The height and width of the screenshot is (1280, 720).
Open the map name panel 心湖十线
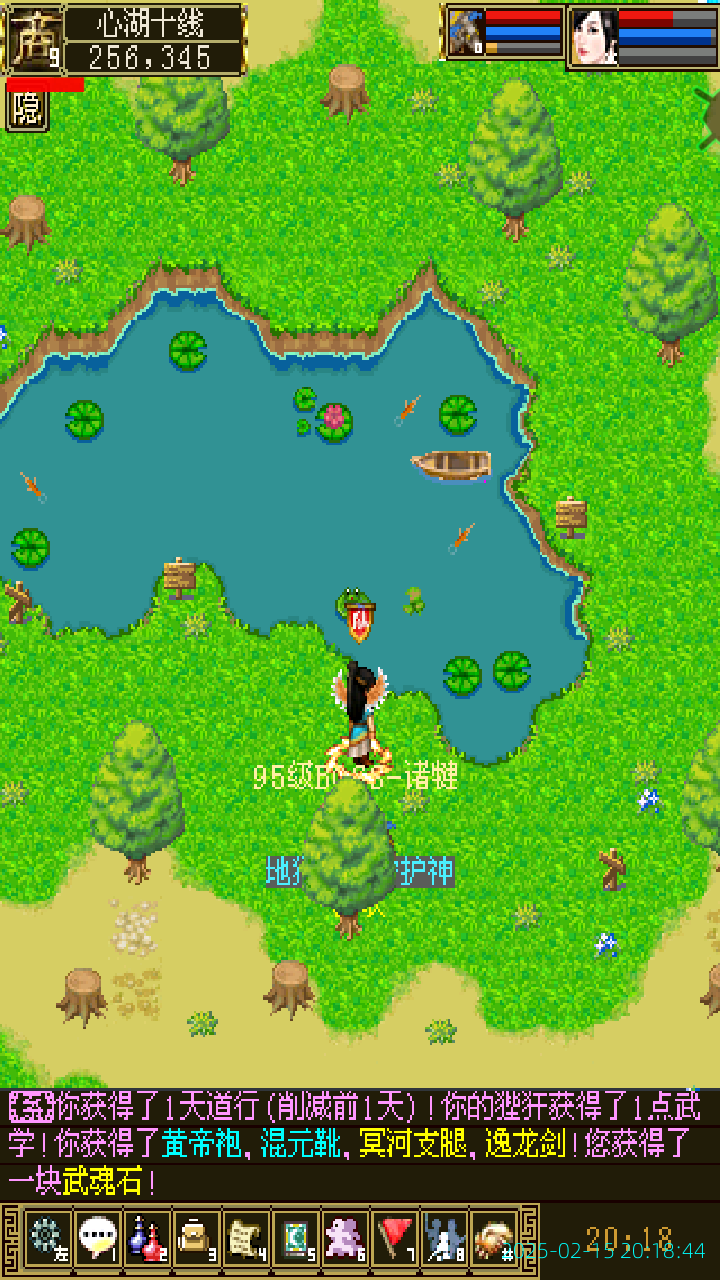click(x=155, y=24)
